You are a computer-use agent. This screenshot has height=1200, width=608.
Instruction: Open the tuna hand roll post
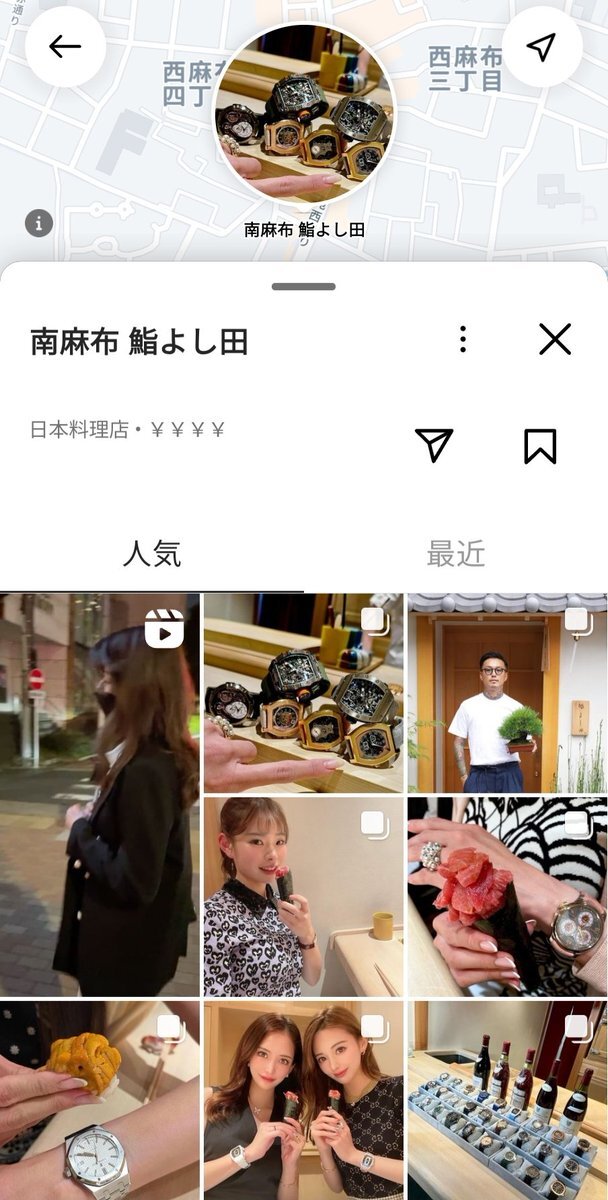click(507, 897)
